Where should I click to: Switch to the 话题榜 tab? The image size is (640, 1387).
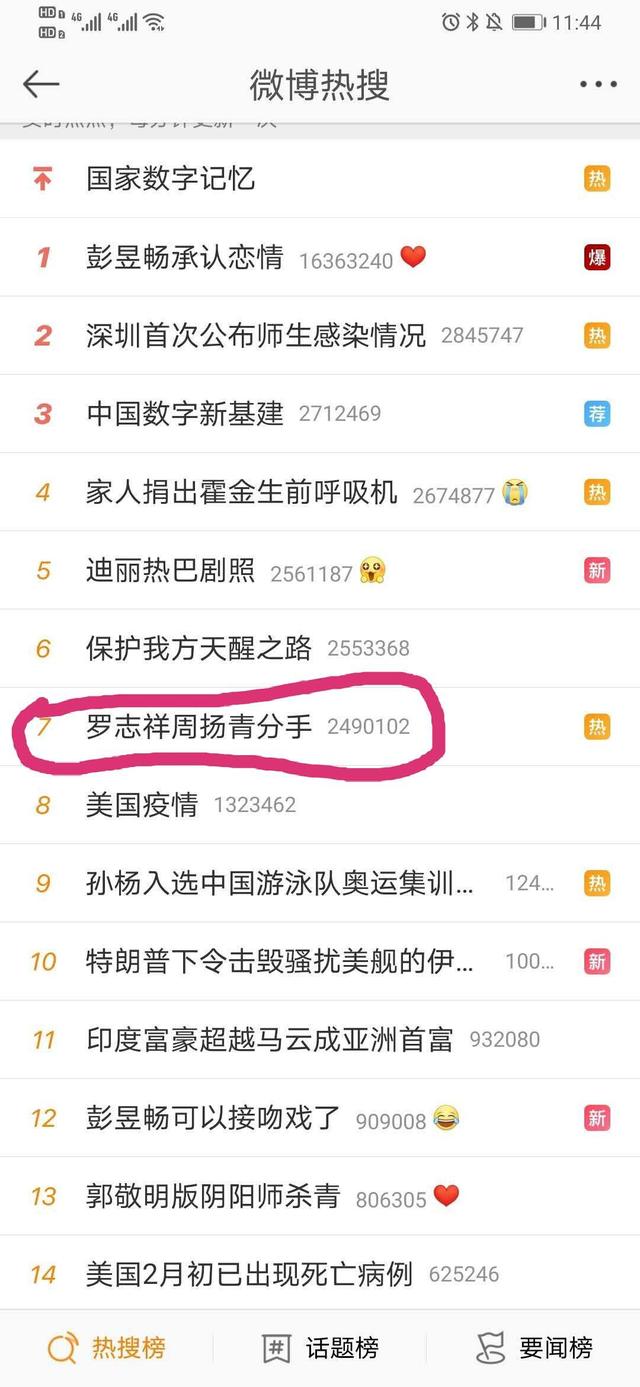[x=321, y=1347]
